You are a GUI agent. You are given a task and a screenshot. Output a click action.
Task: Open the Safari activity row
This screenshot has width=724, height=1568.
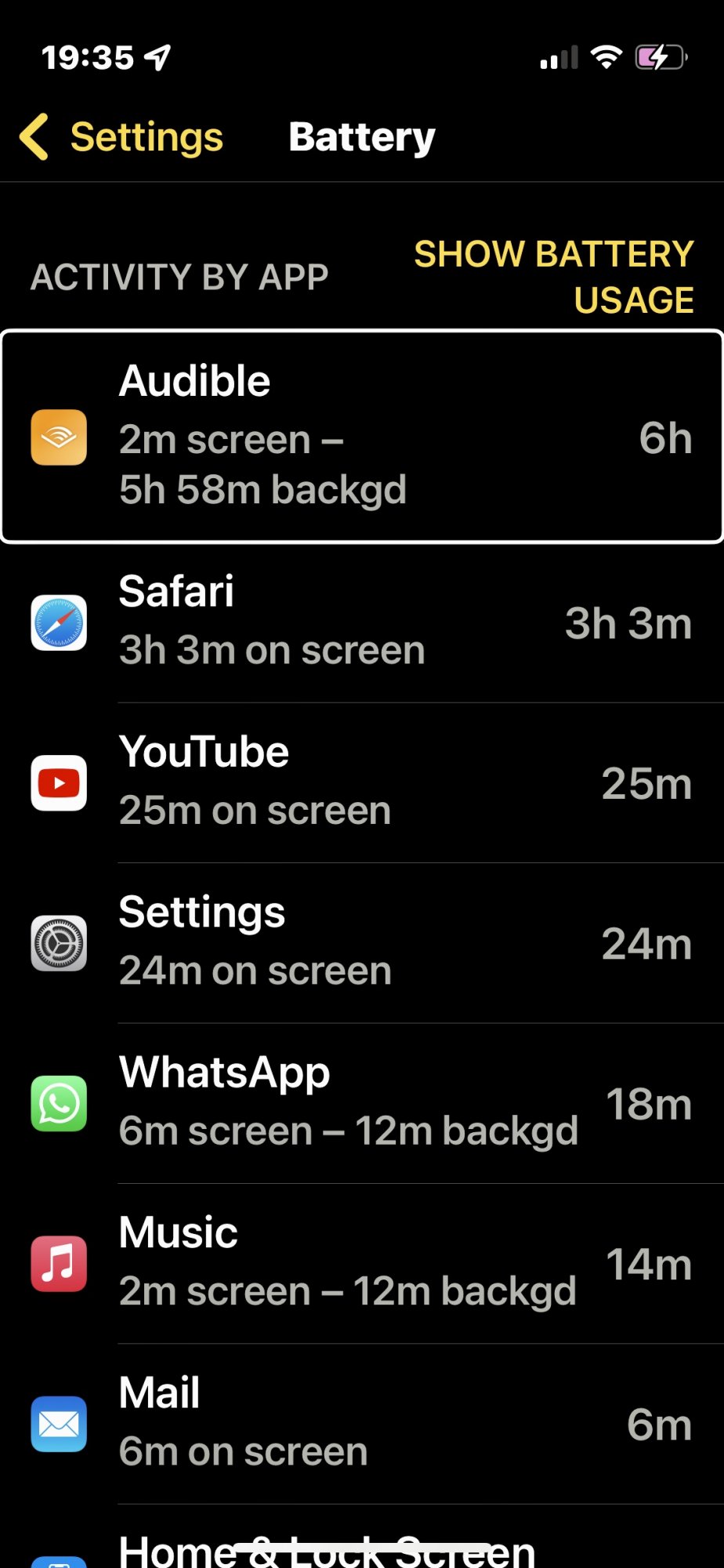pos(362,622)
